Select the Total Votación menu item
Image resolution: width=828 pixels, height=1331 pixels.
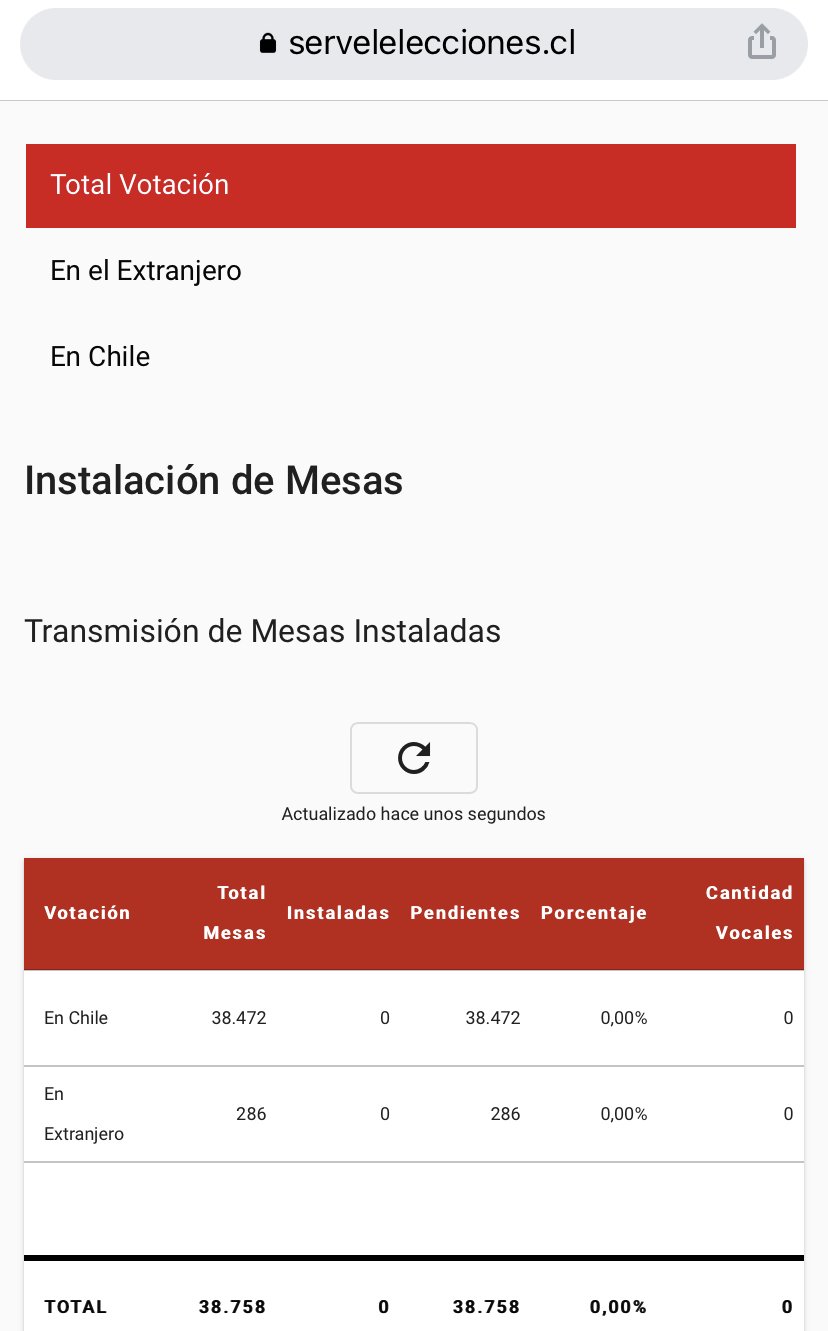click(411, 185)
